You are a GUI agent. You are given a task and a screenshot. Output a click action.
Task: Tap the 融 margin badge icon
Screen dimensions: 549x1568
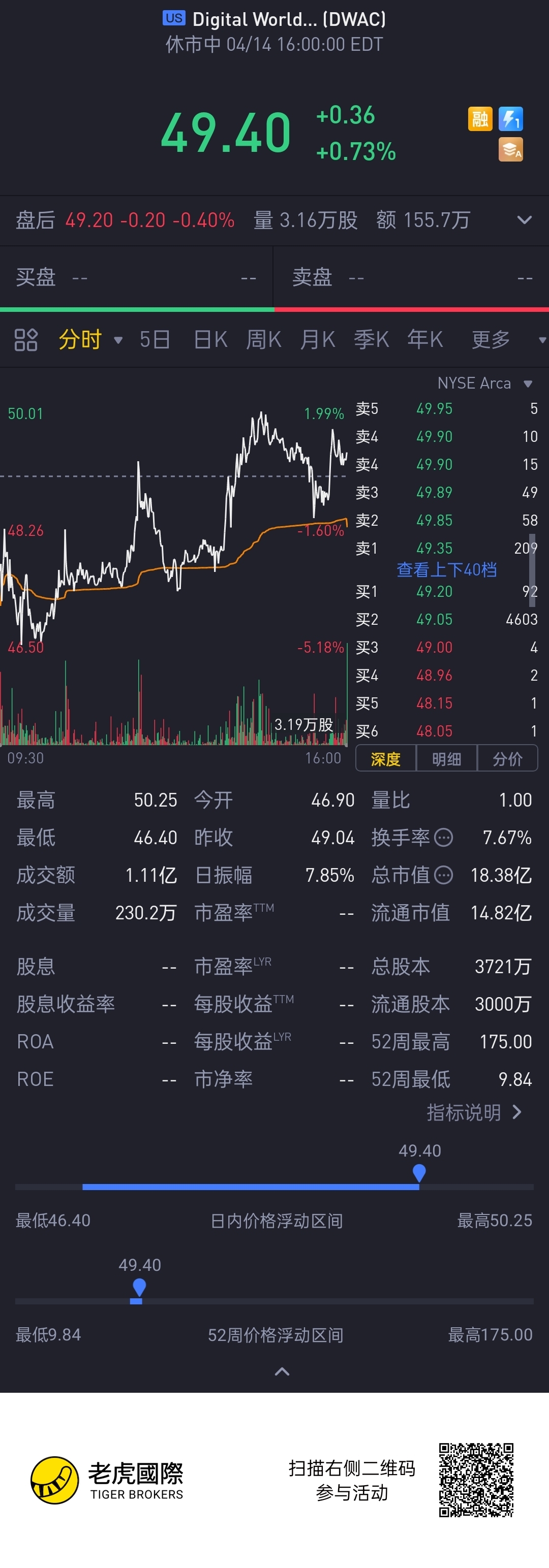coord(480,119)
